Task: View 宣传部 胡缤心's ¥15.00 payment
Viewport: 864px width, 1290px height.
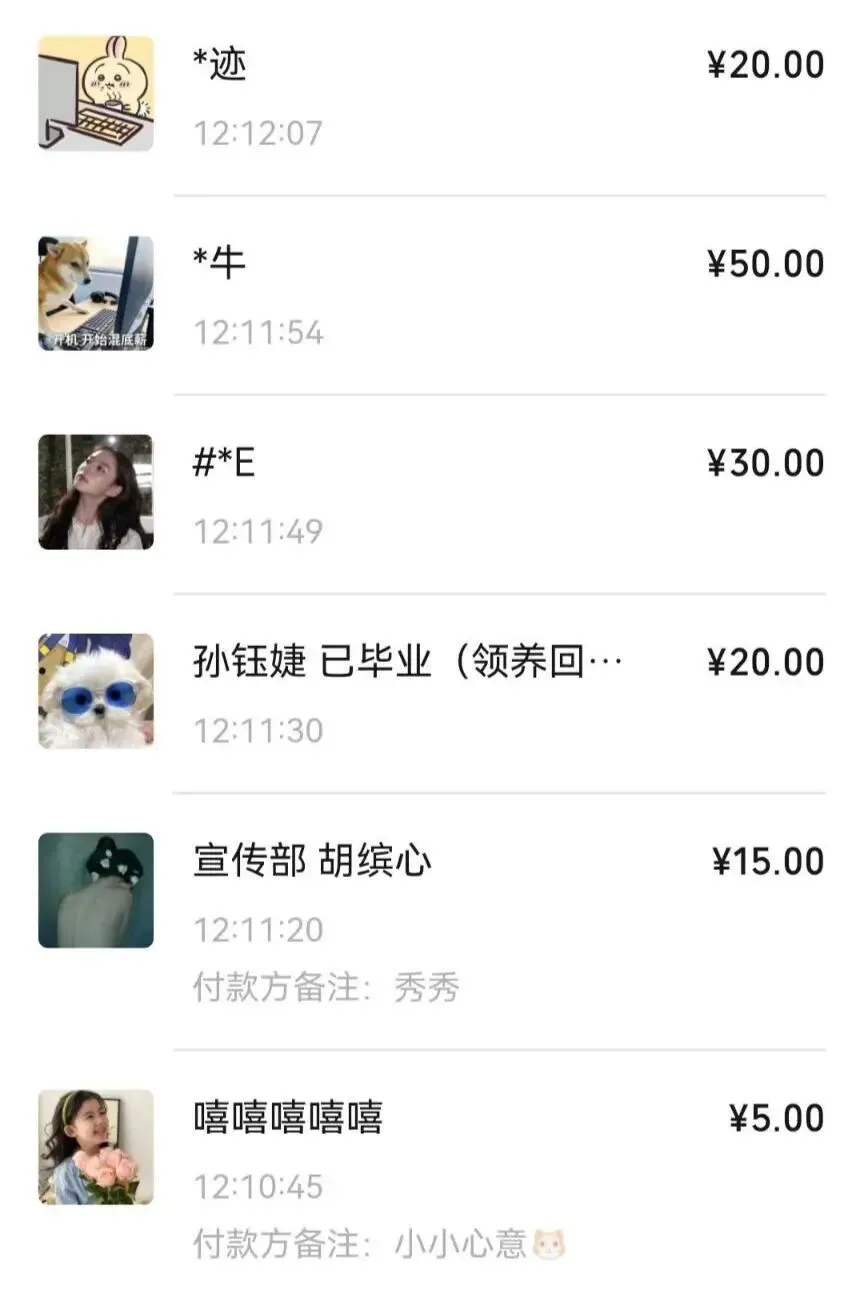Action: (432, 920)
